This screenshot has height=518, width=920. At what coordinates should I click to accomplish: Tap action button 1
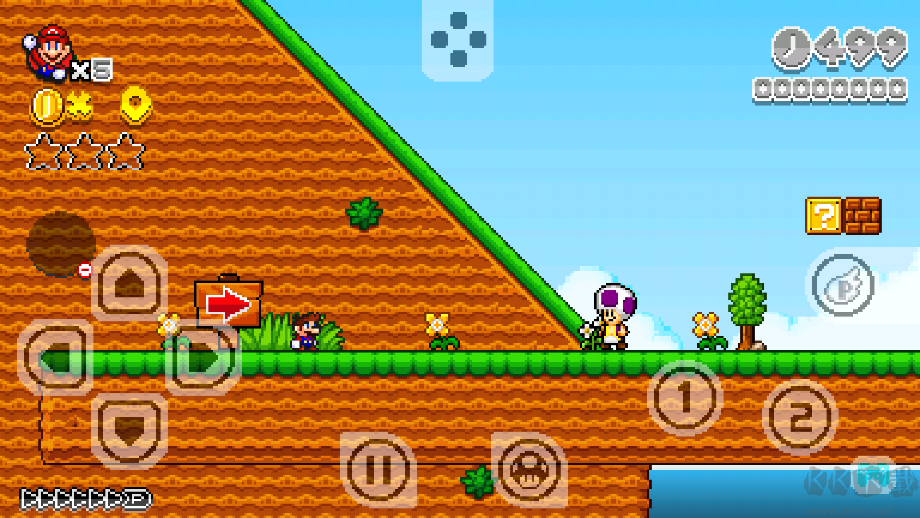(685, 398)
